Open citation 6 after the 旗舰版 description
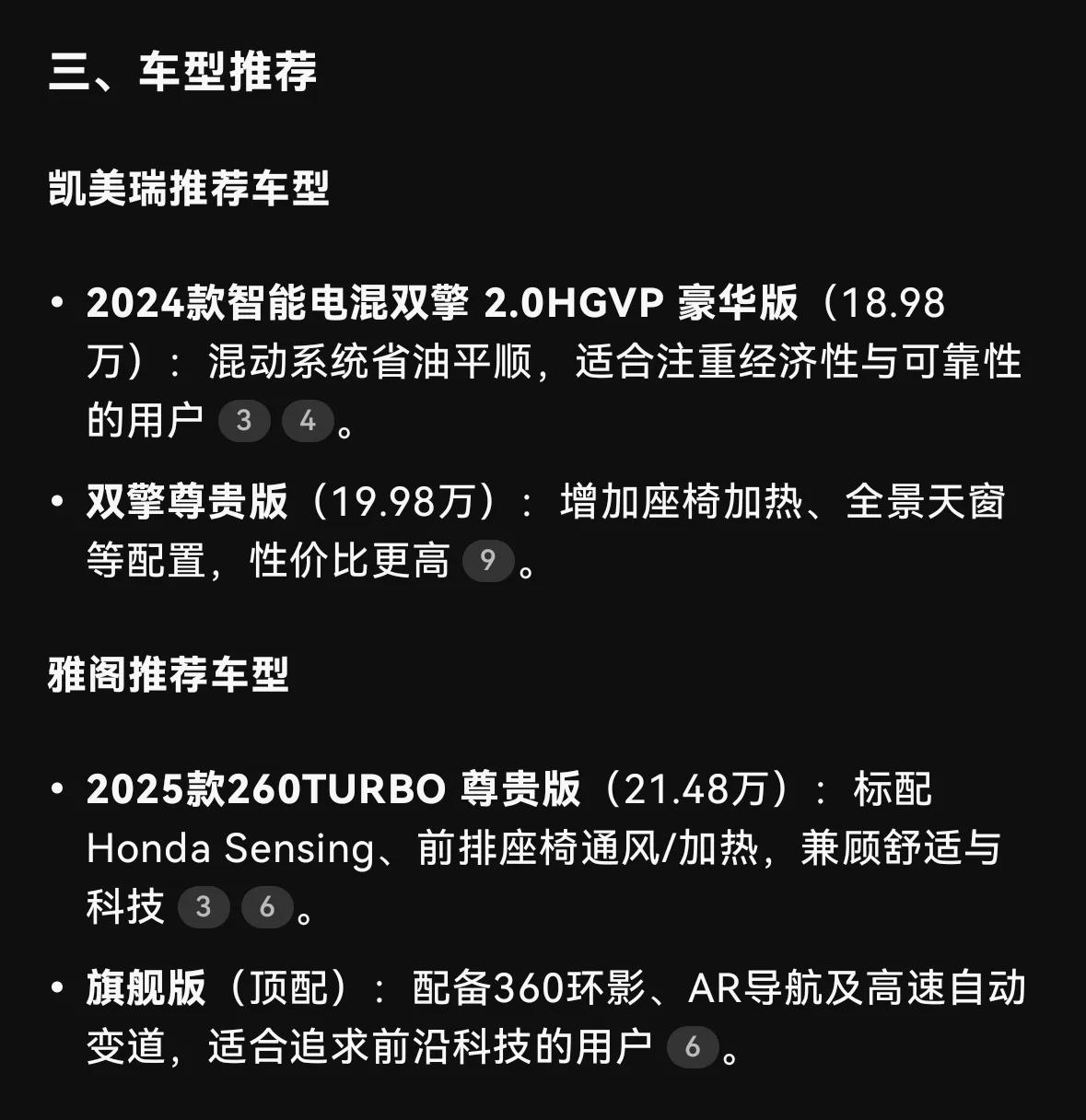 pyautogui.click(x=692, y=1047)
